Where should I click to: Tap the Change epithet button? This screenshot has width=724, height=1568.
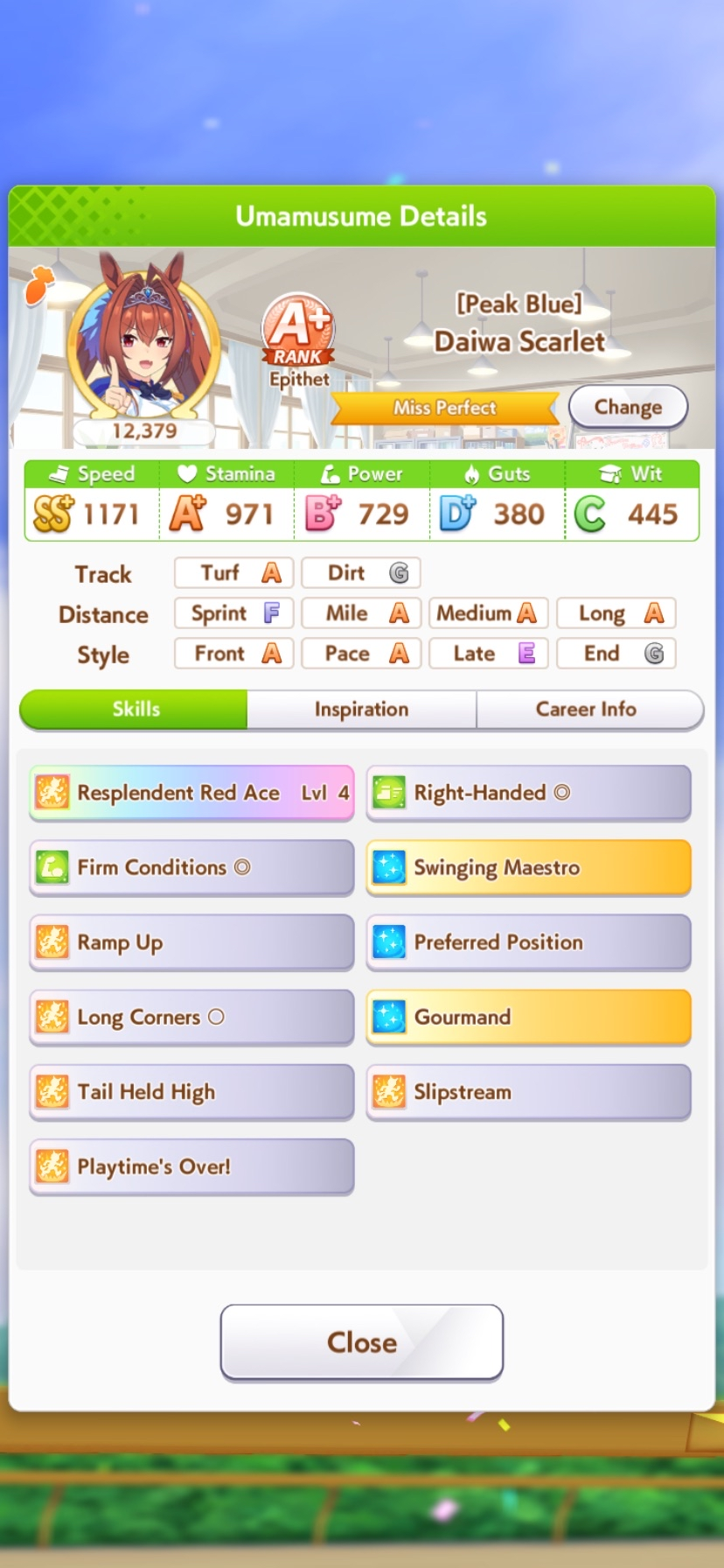(x=628, y=407)
